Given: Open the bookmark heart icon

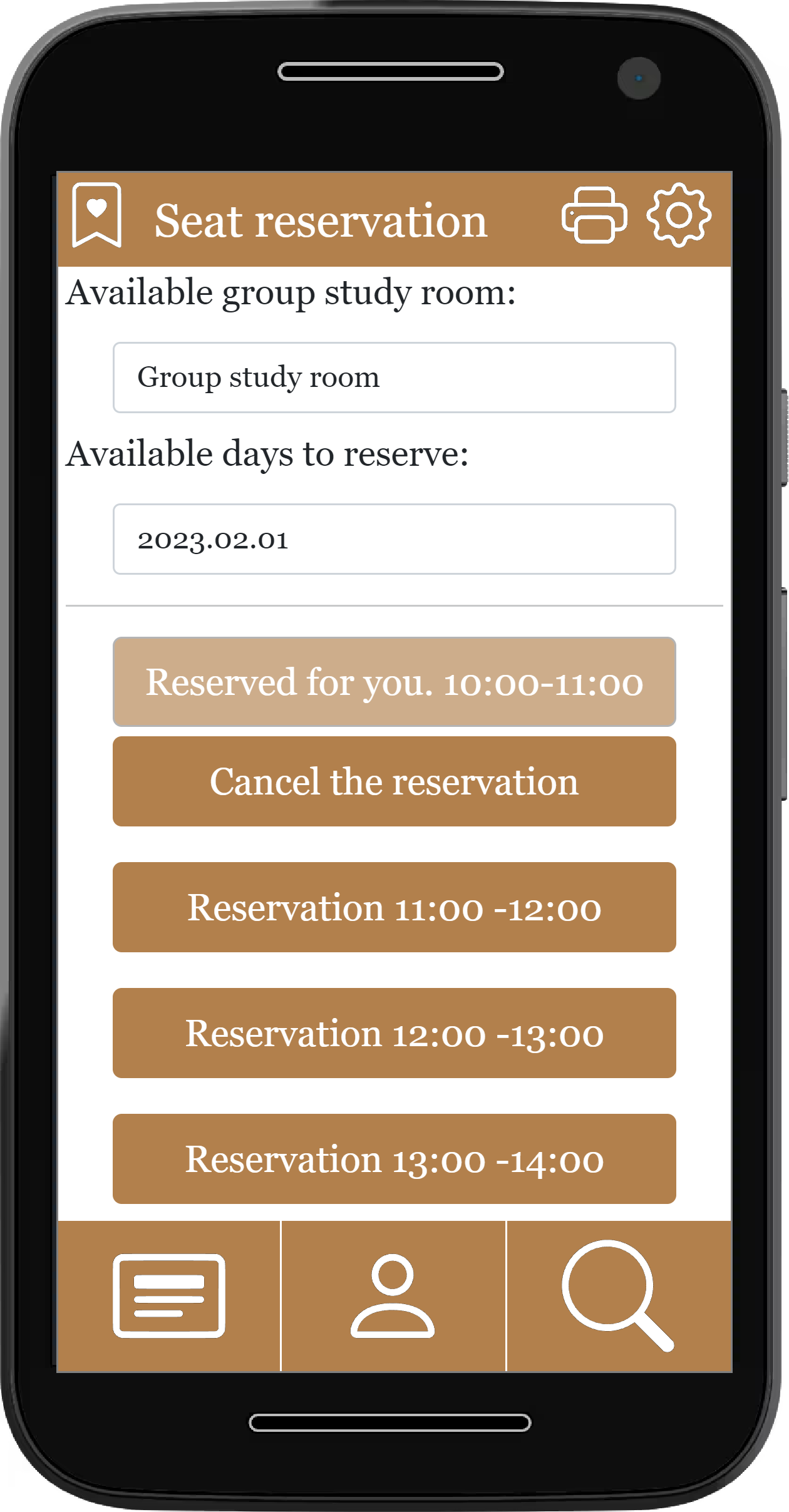Looking at the screenshot, I should [96, 215].
